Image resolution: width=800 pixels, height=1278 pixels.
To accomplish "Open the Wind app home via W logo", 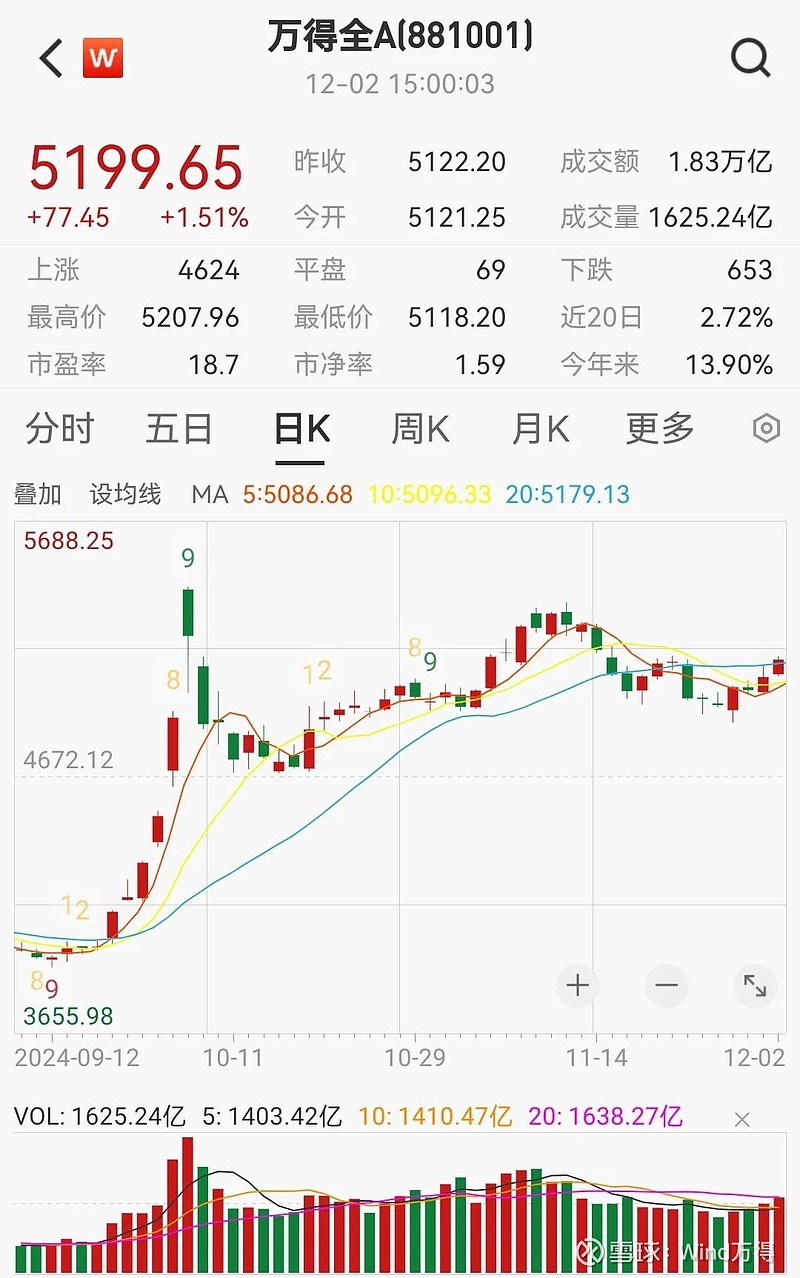I will 104,58.
